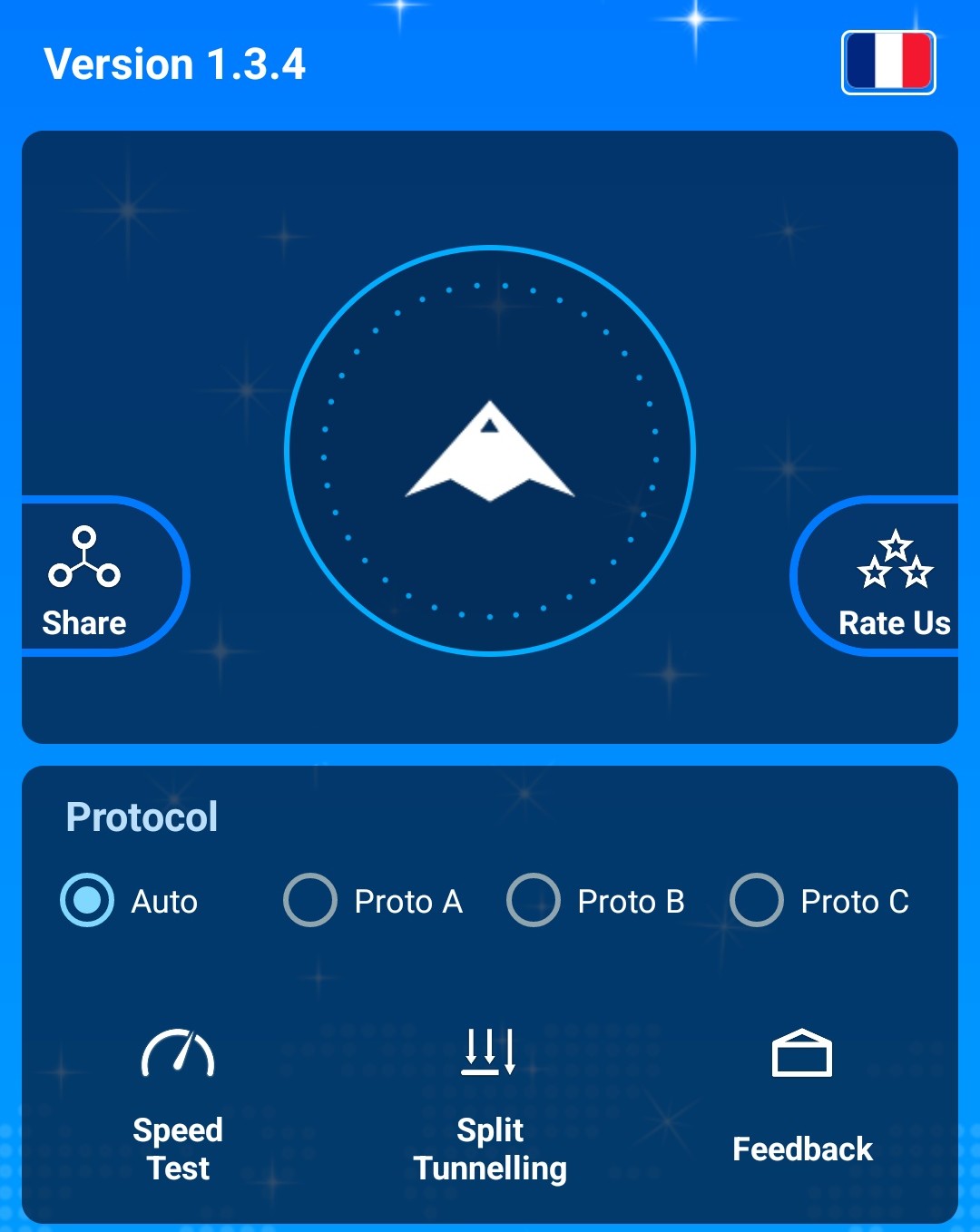Share the app

(86, 579)
